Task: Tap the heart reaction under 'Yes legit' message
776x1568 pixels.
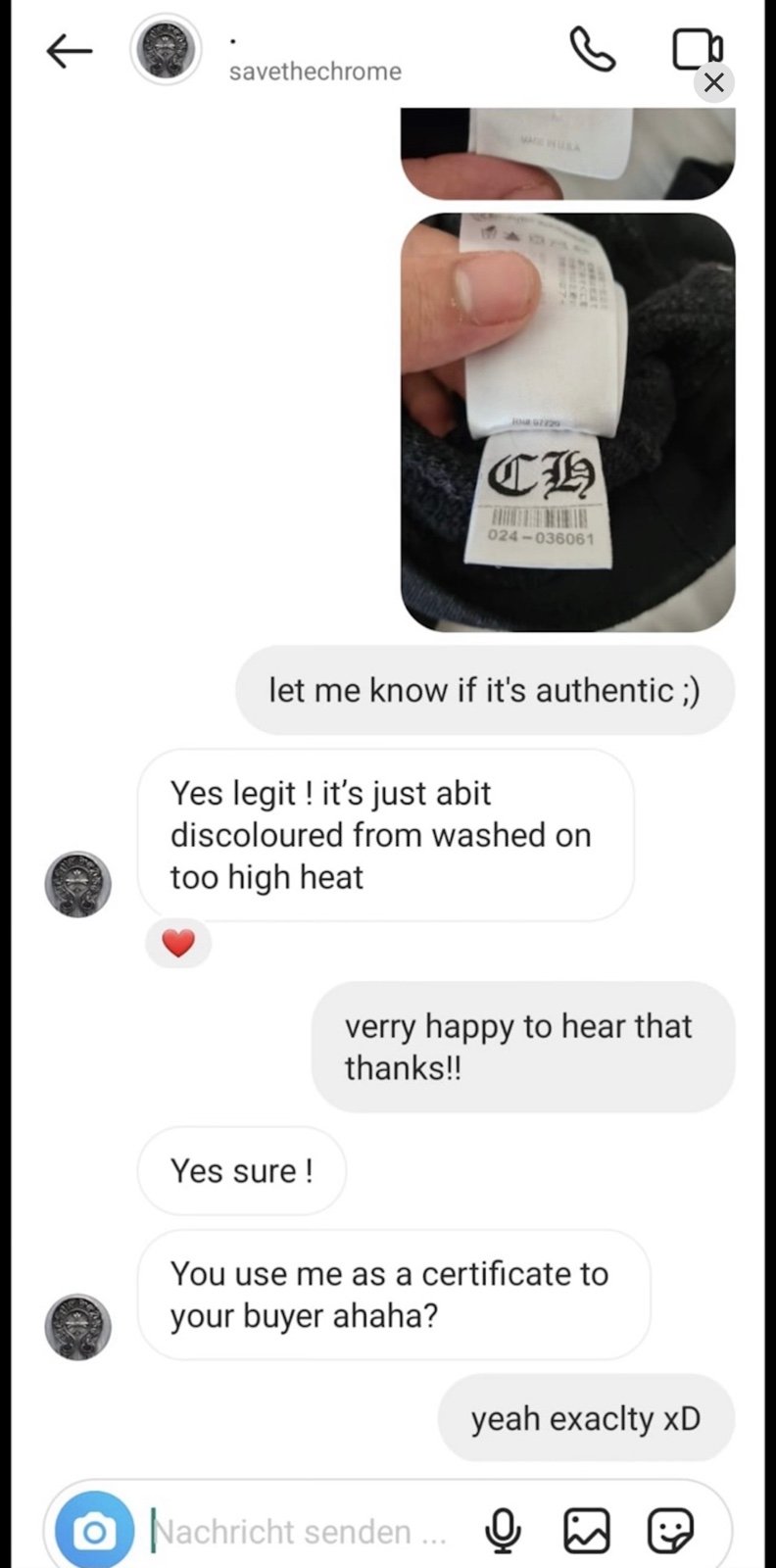Action: click(178, 943)
